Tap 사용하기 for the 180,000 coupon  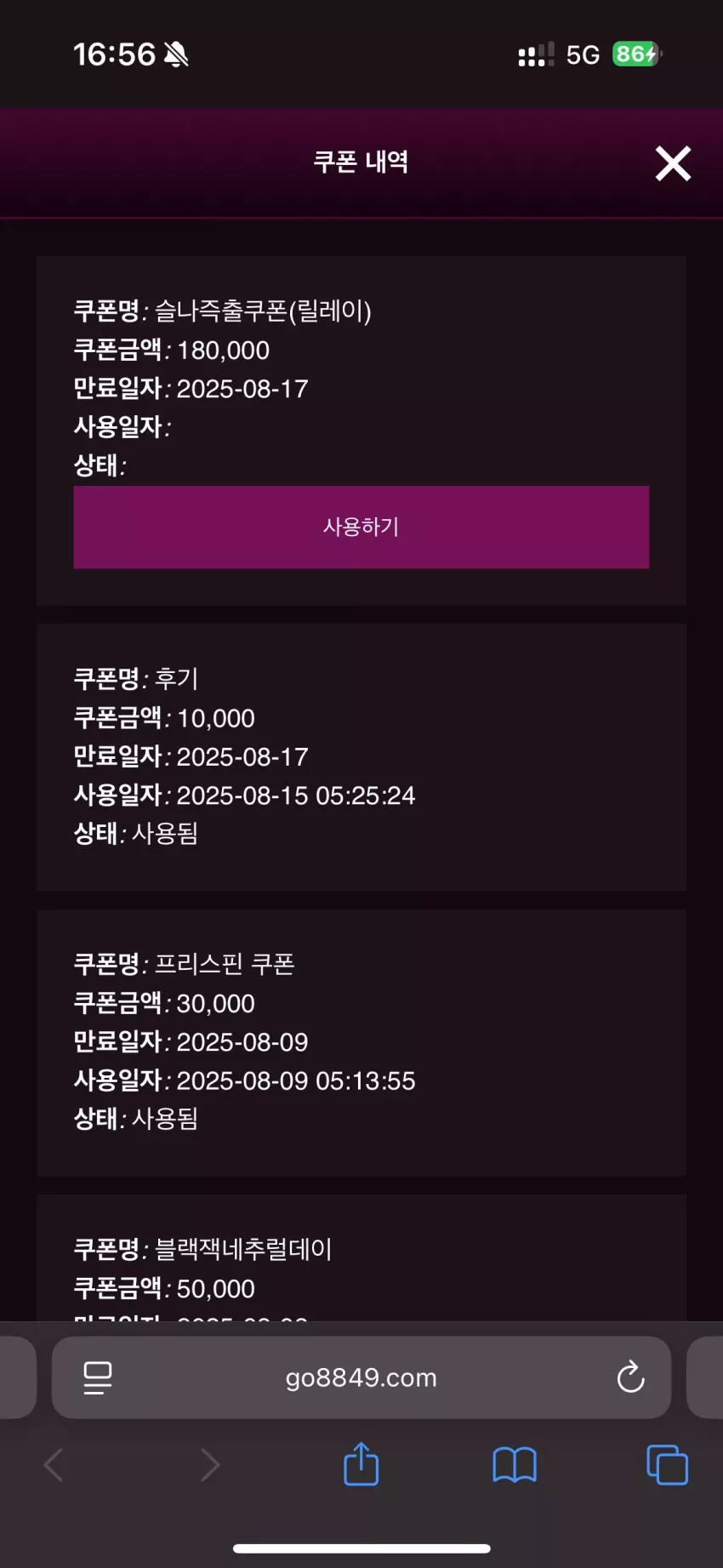[361, 527]
